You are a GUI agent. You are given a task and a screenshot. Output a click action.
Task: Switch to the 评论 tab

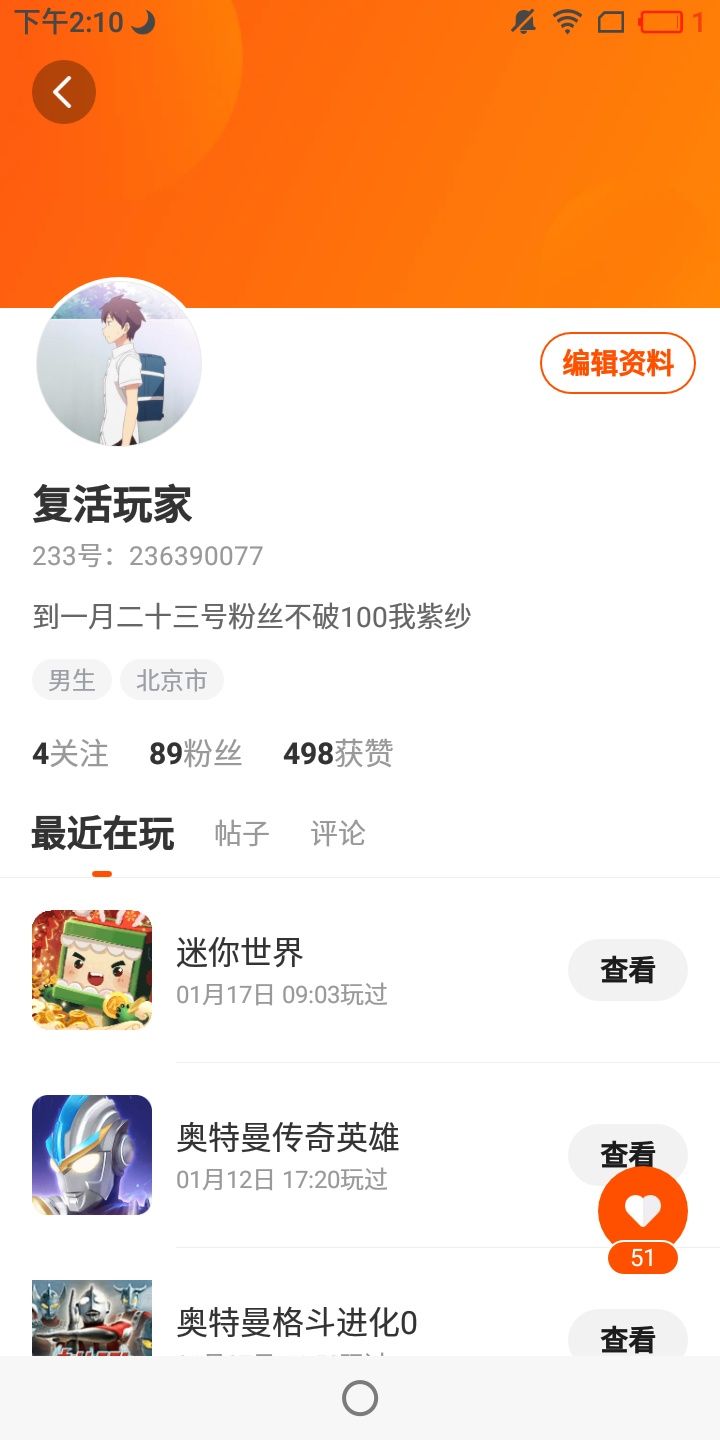pyautogui.click(x=338, y=834)
